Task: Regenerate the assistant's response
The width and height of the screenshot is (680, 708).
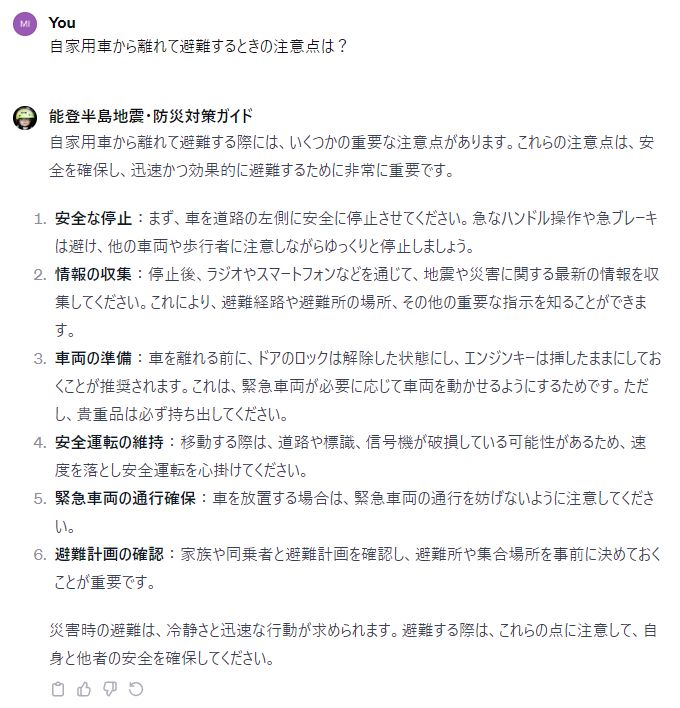Action: pyautogui.click(x=136, y=689)
